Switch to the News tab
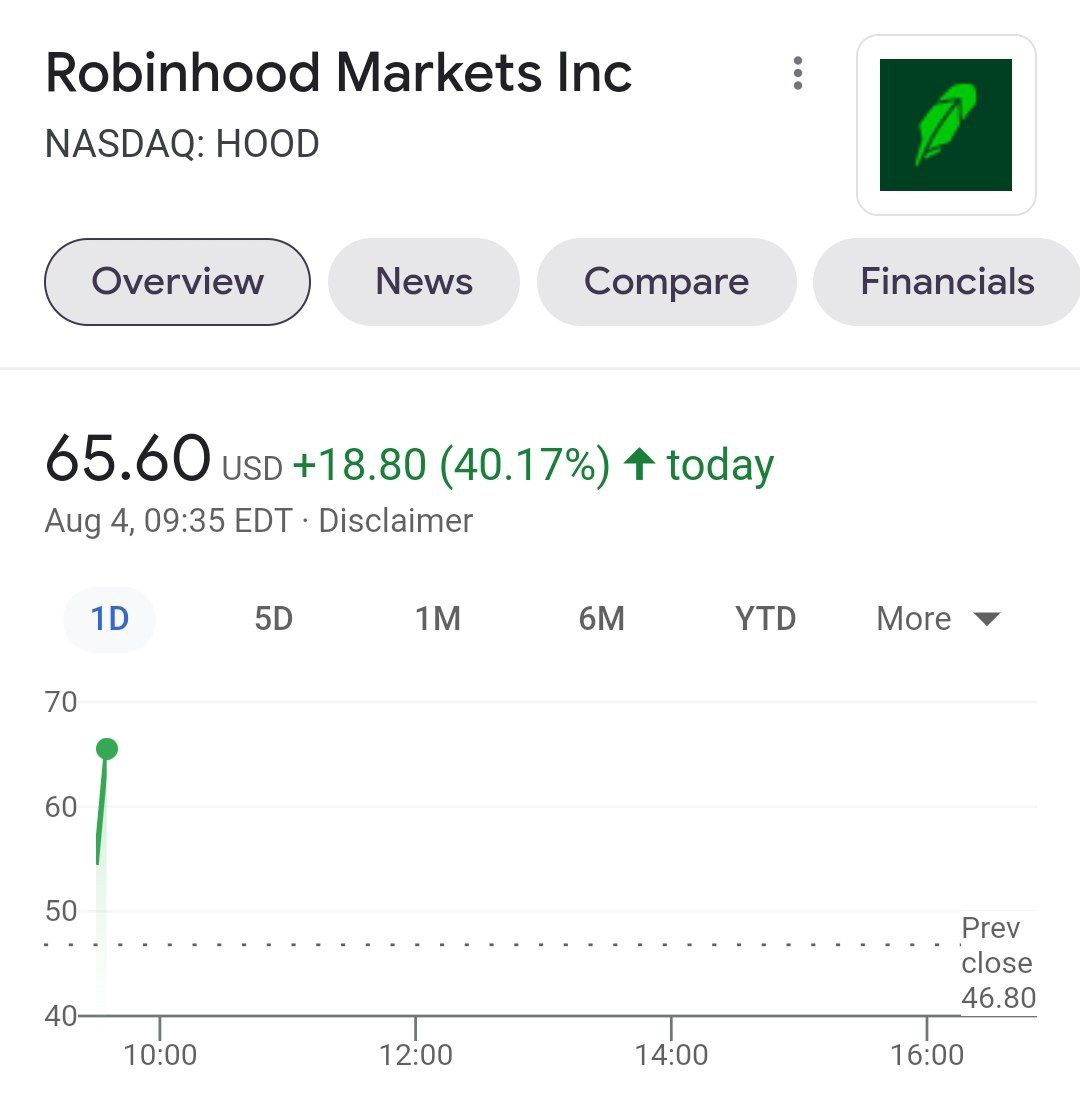The height and width of the screenshot is (1109, 1080). click(x=423, y=281)
